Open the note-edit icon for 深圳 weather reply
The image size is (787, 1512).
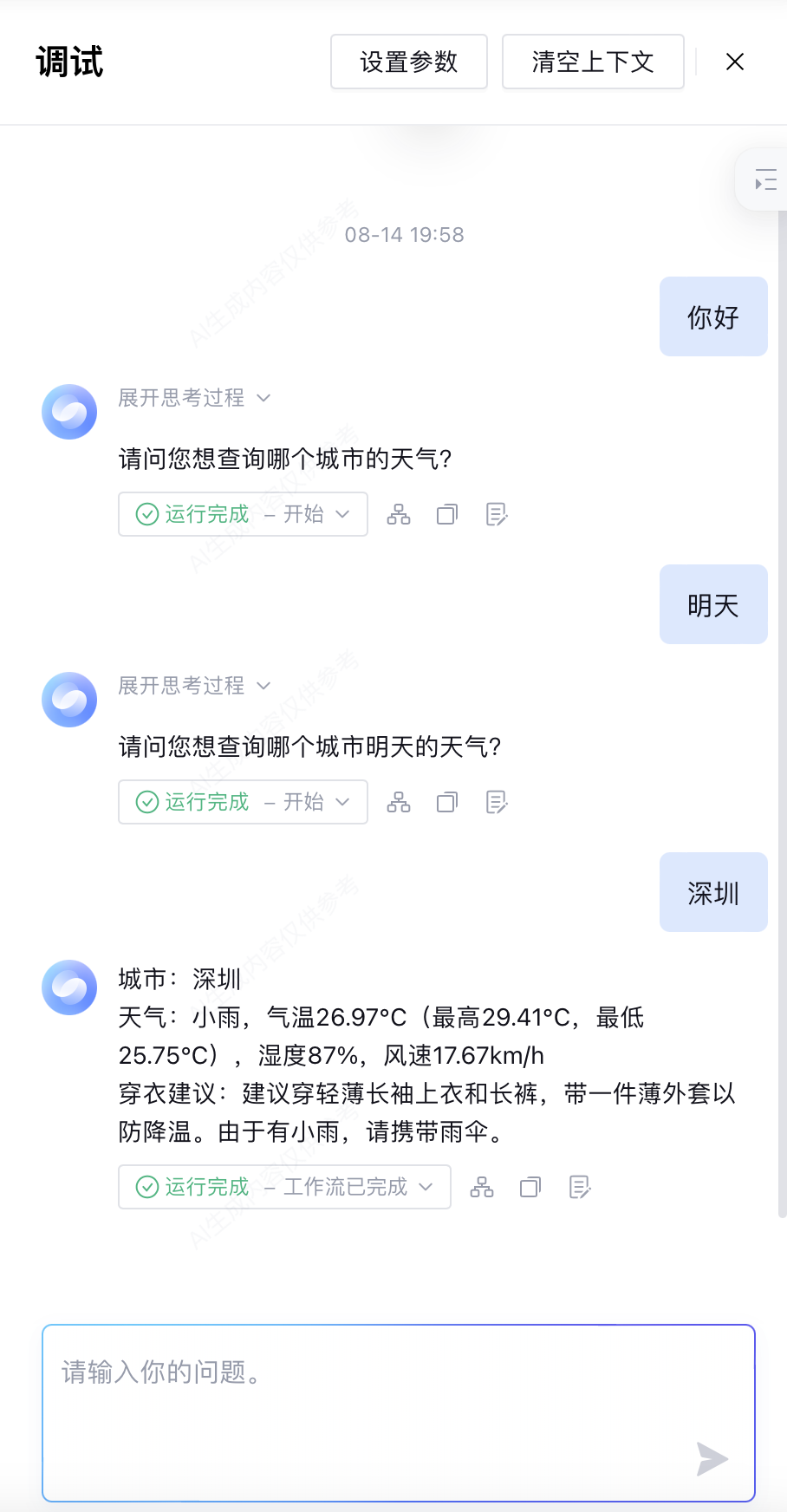click(580, 1187)
